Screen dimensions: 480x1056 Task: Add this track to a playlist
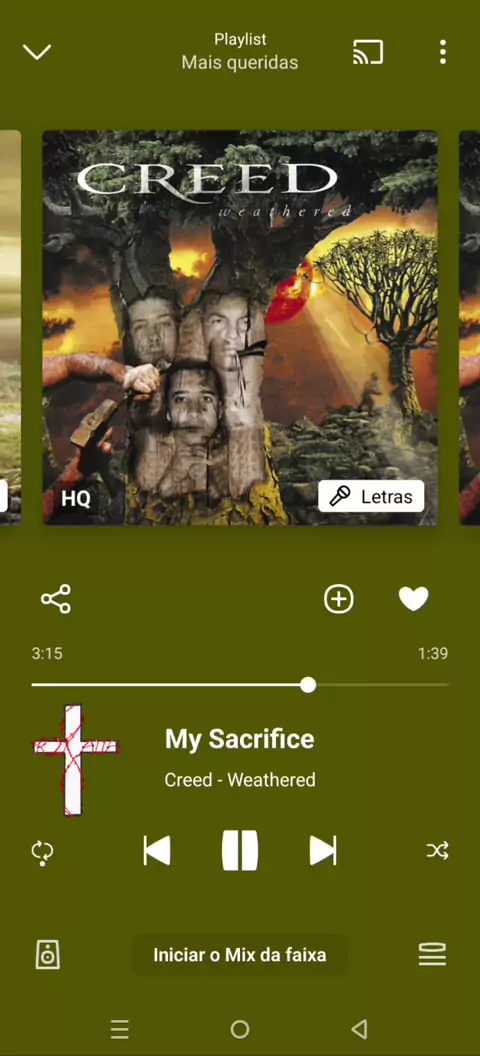click(x=339, y=599)
